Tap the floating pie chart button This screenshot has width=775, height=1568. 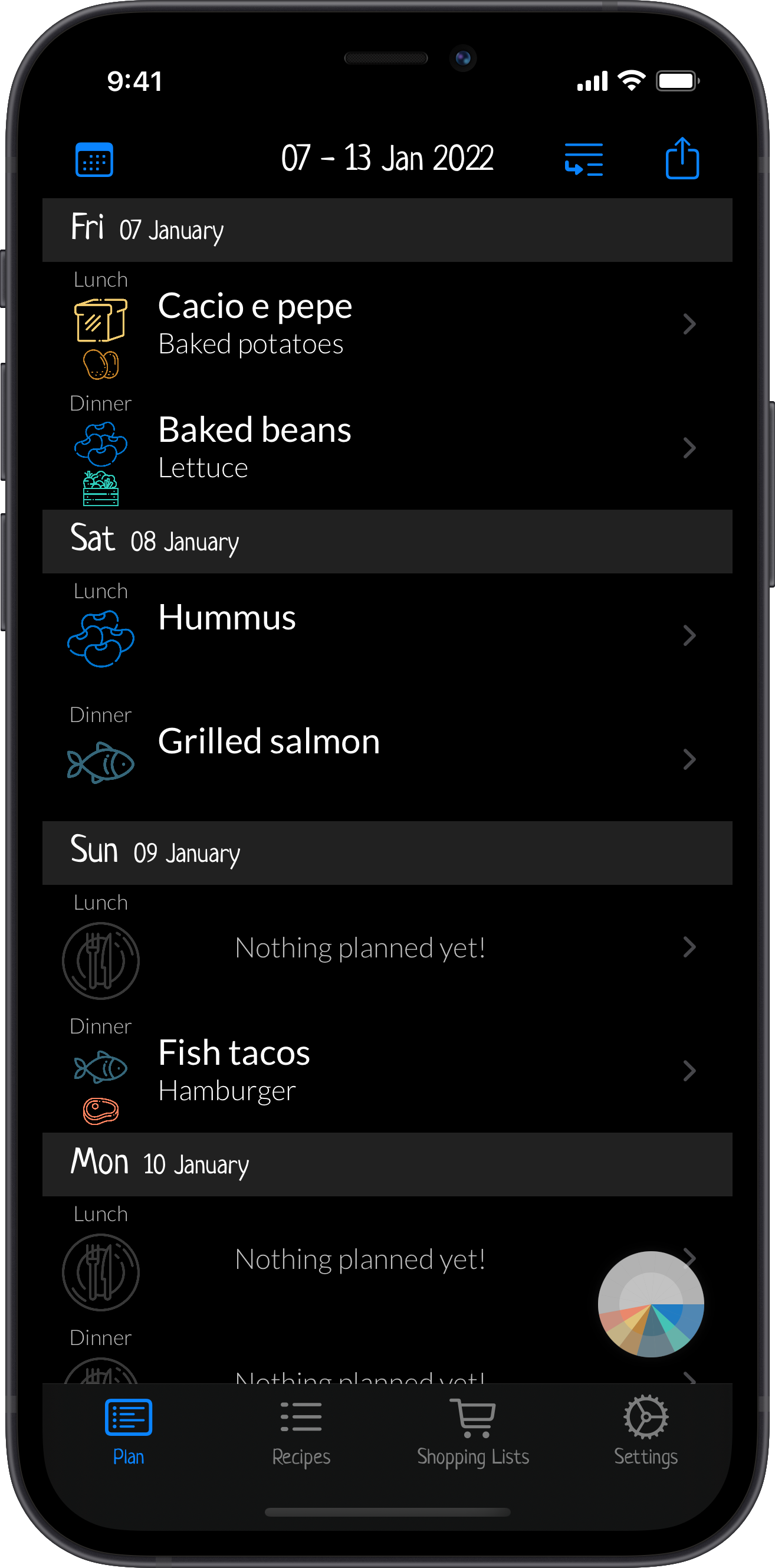pos(651,1304)
